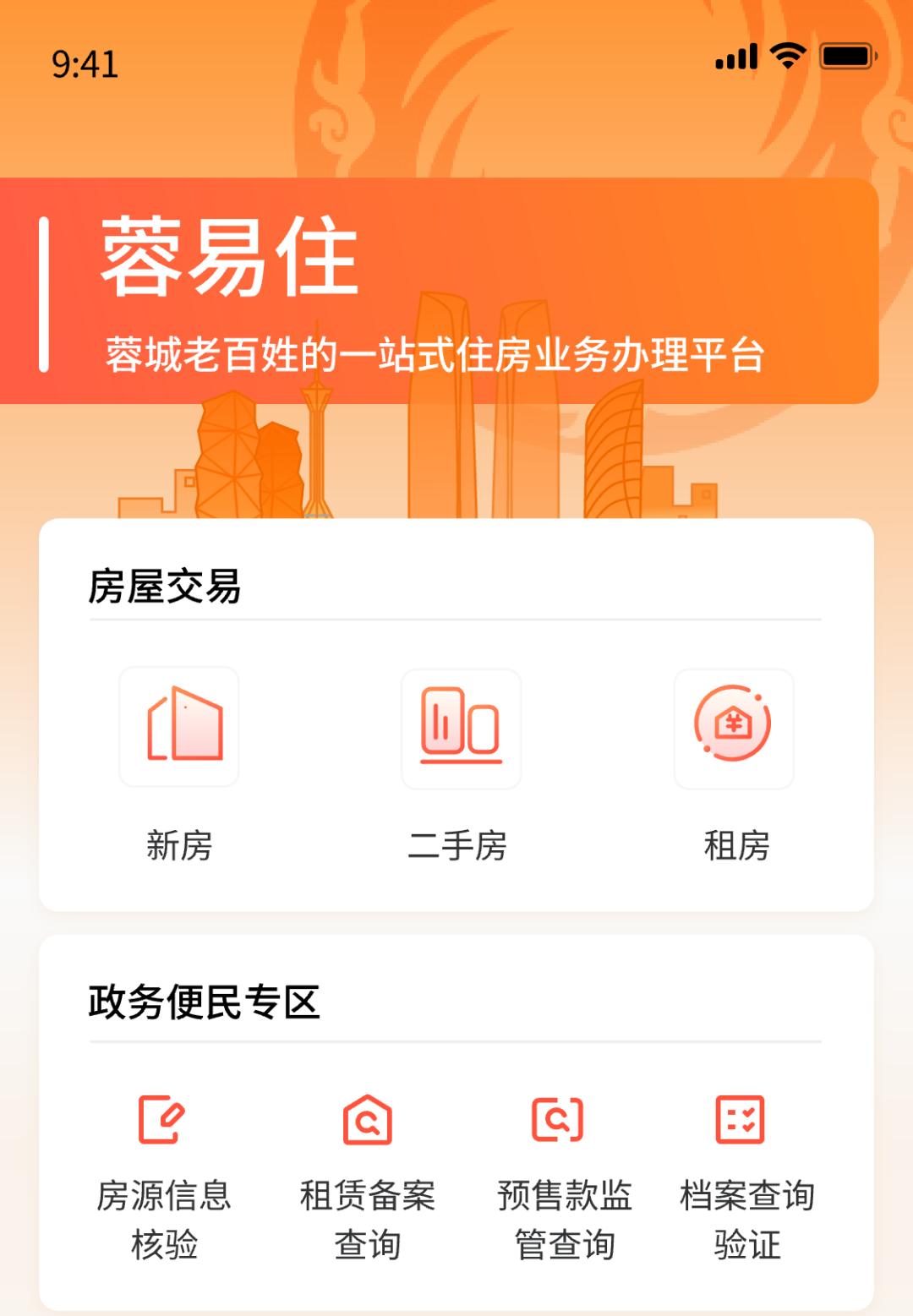Go to 租房 rental listings

(734, 729)
